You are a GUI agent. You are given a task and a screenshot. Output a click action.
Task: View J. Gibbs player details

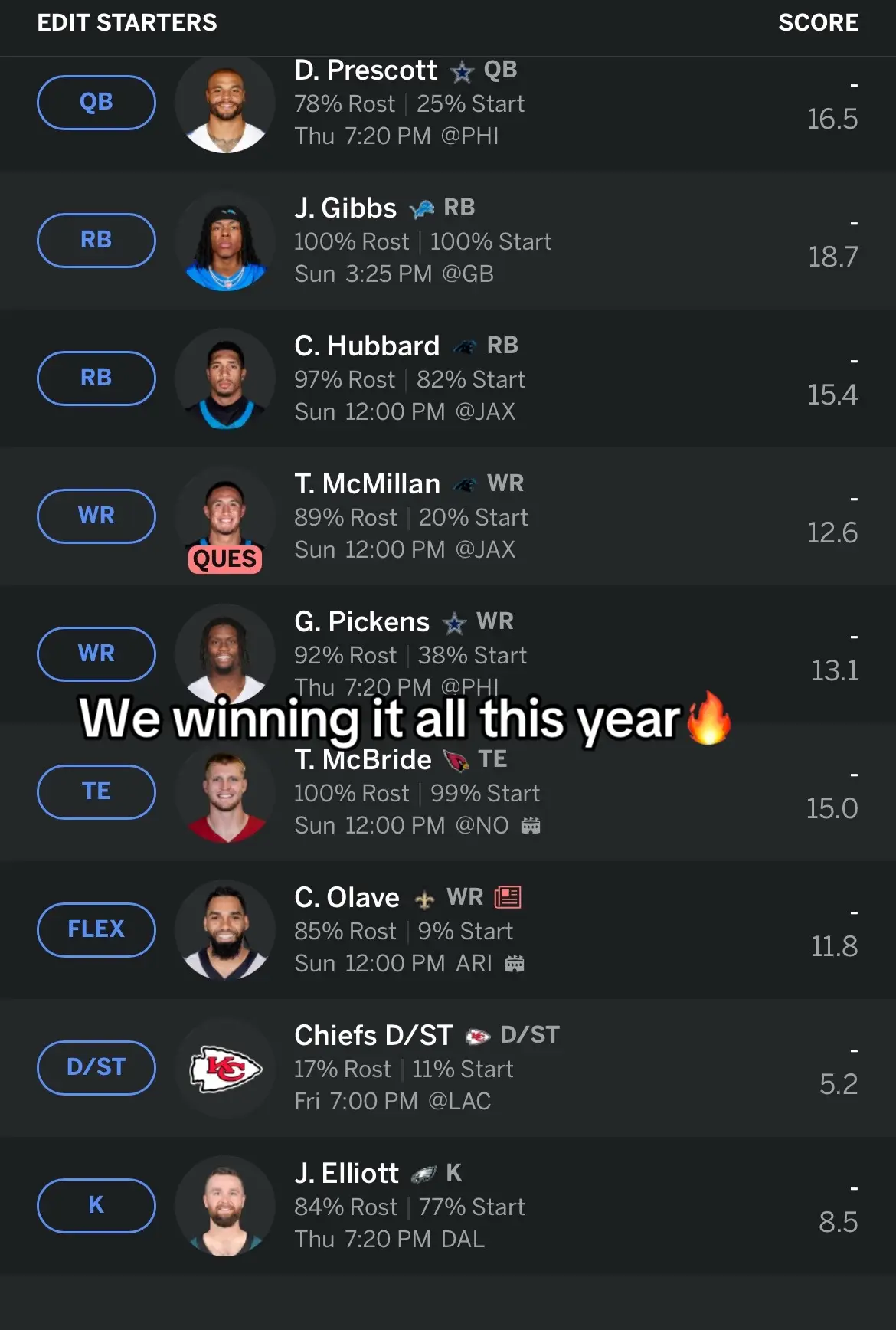click(x=345, y=208)
